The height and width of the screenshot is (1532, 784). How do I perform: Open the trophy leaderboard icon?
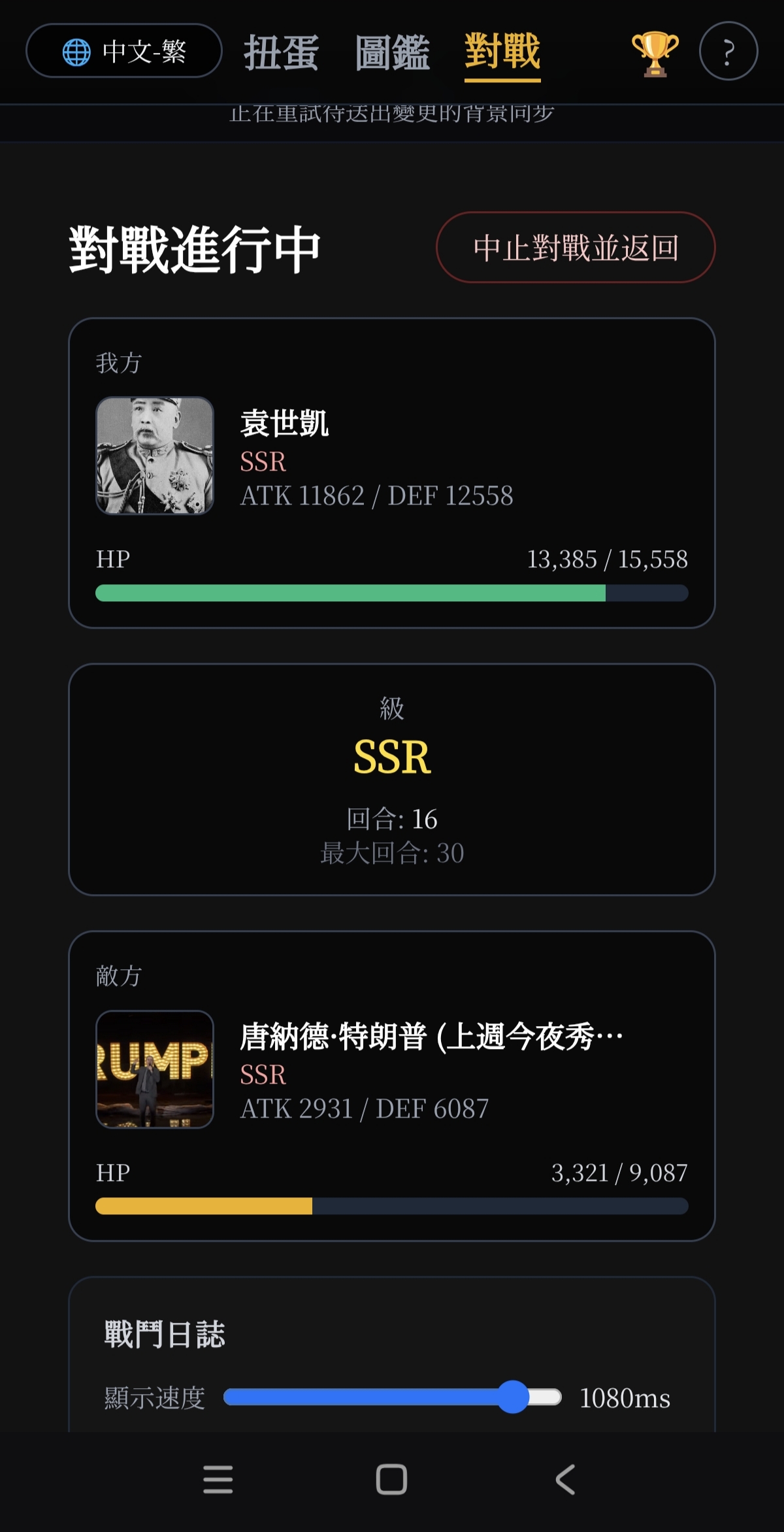[655, 52]
